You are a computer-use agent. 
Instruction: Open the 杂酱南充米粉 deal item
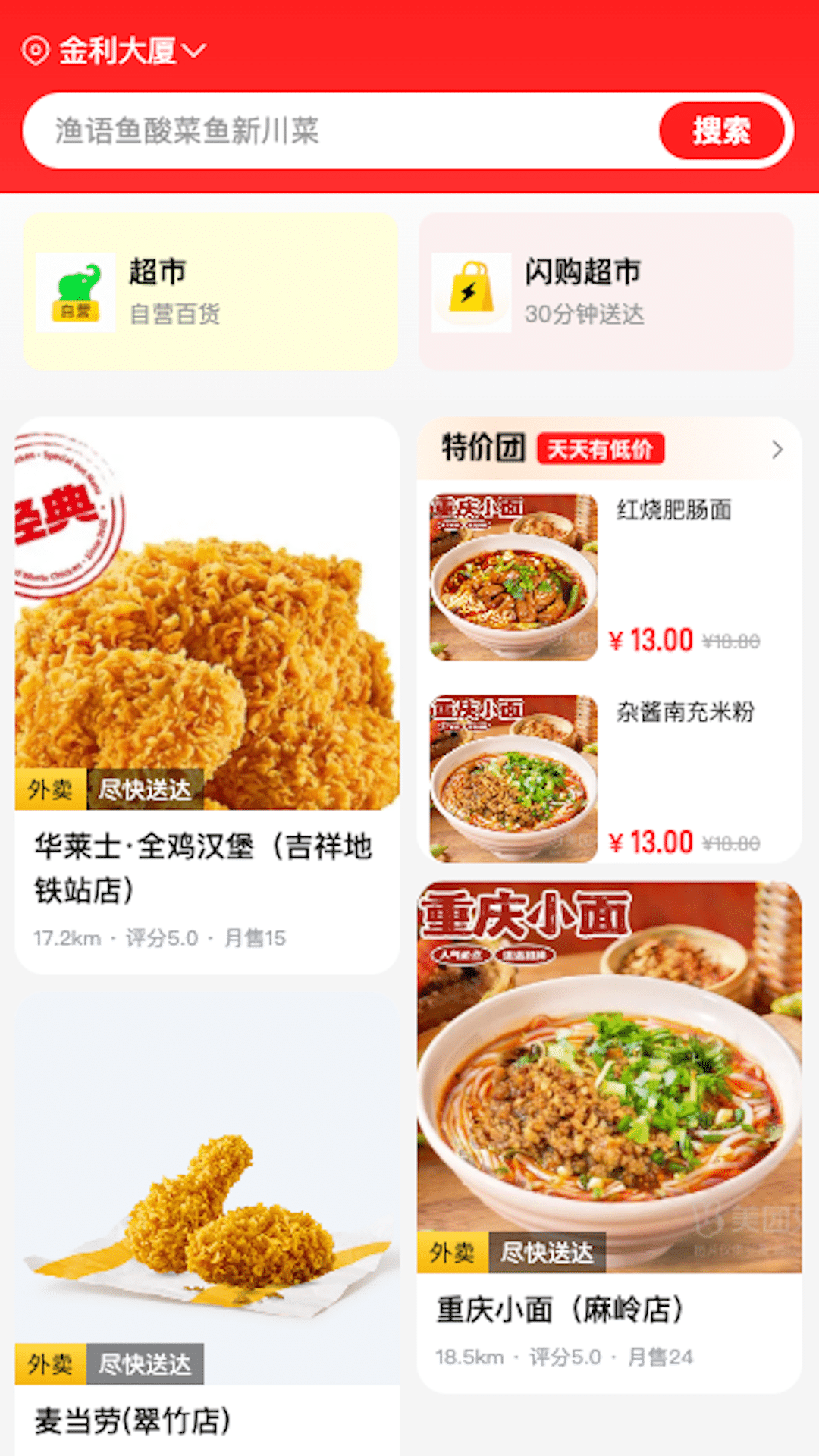click(610, 779)
